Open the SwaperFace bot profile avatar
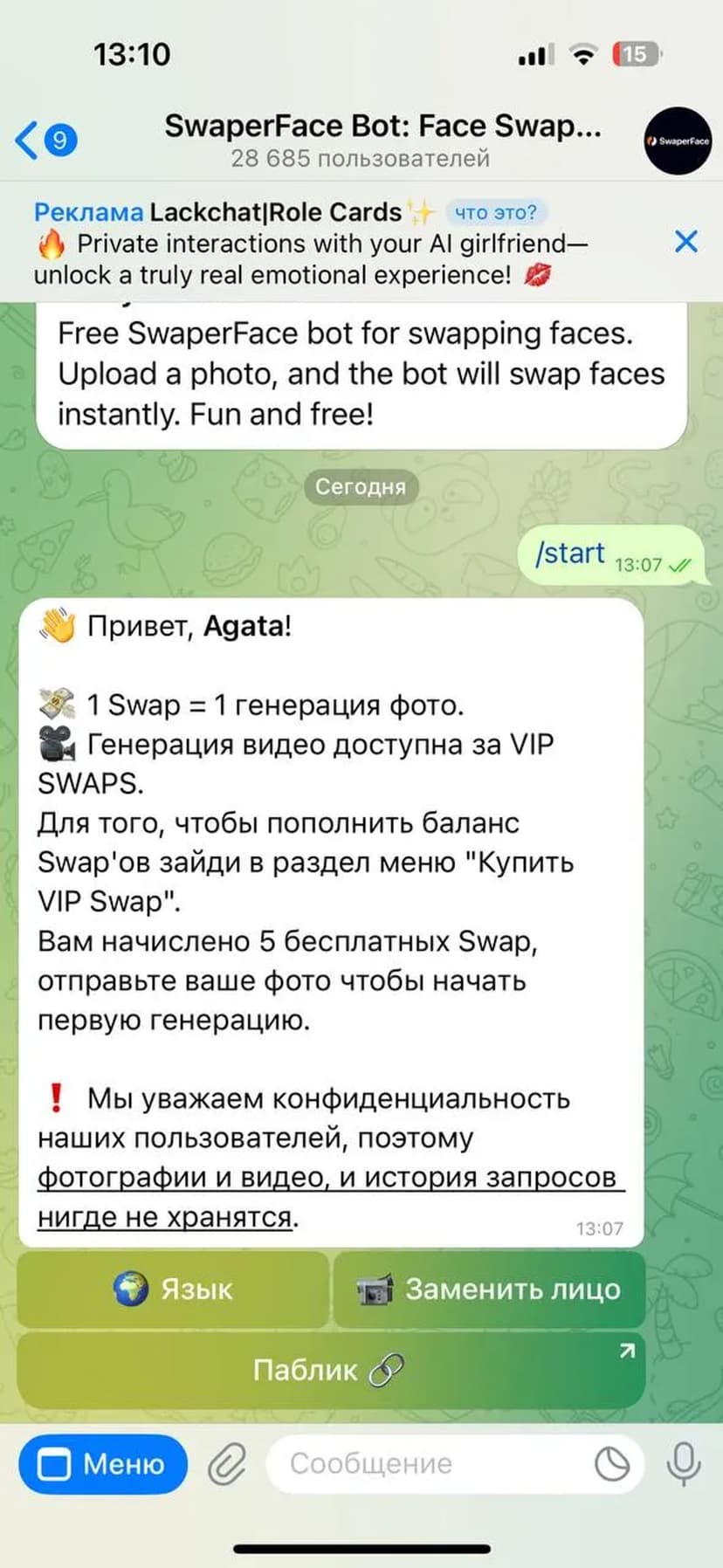Image resolution: width=723 pixels, height=1568 pixels. point(678,141)
